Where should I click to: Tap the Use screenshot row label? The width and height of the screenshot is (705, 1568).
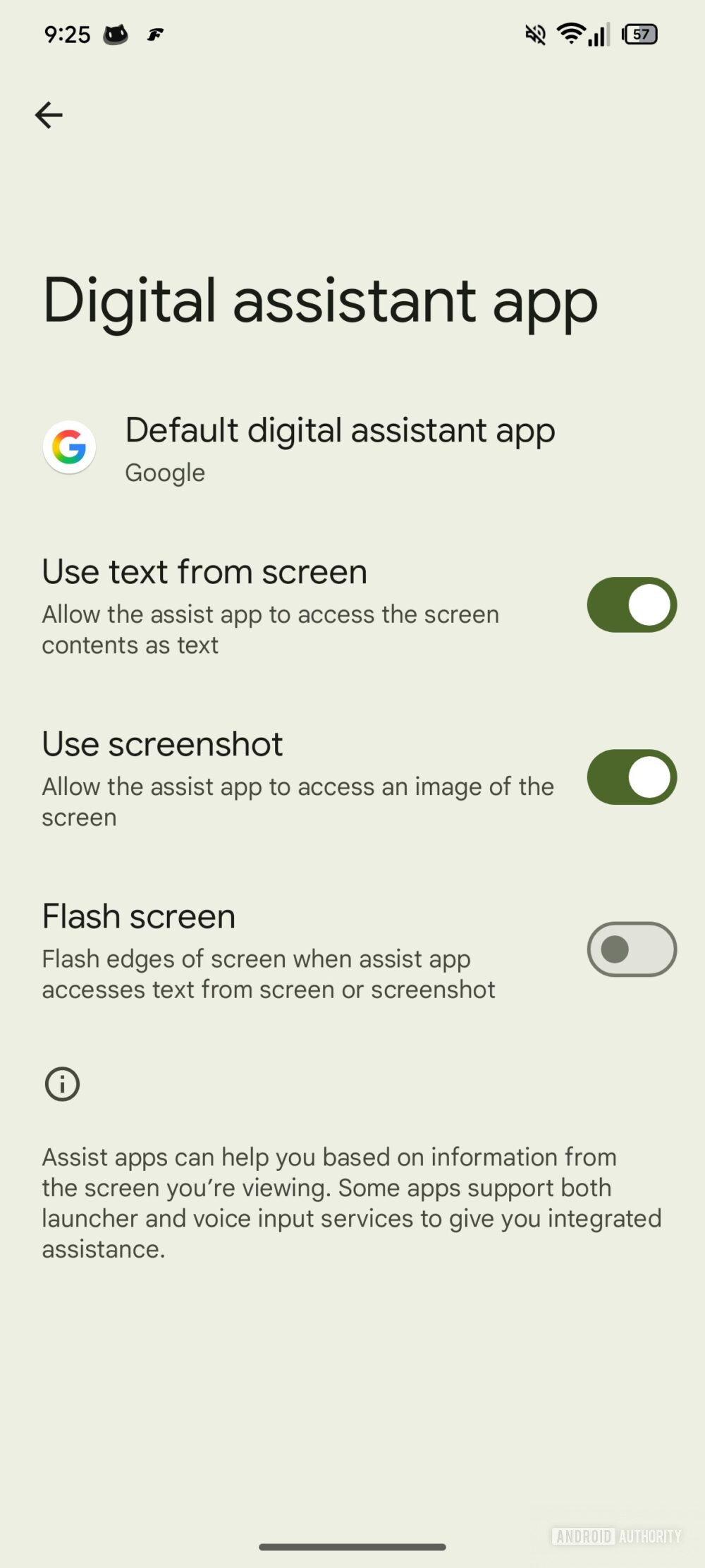click(162, 743)
